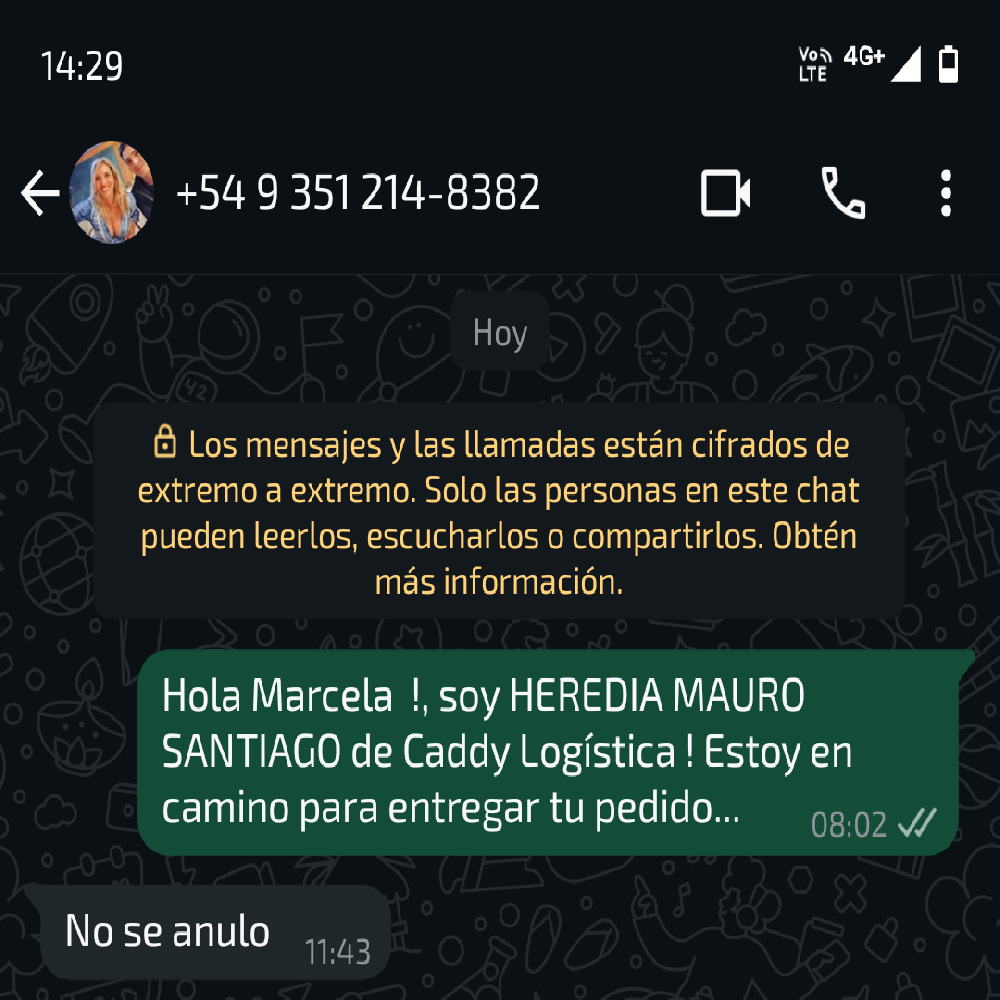Start a video call

click(726, 193)
